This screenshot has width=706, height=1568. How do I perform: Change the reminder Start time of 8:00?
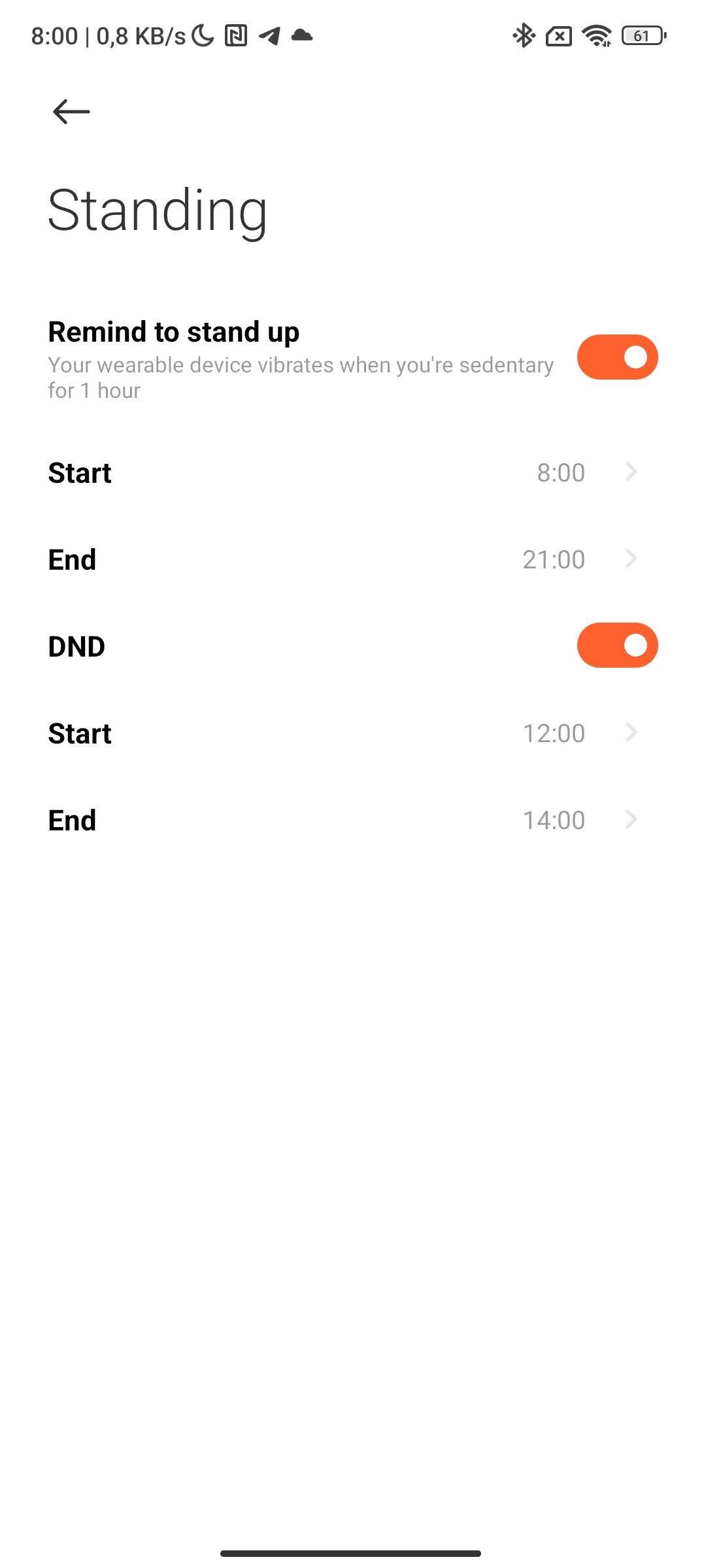click(560, 472)
